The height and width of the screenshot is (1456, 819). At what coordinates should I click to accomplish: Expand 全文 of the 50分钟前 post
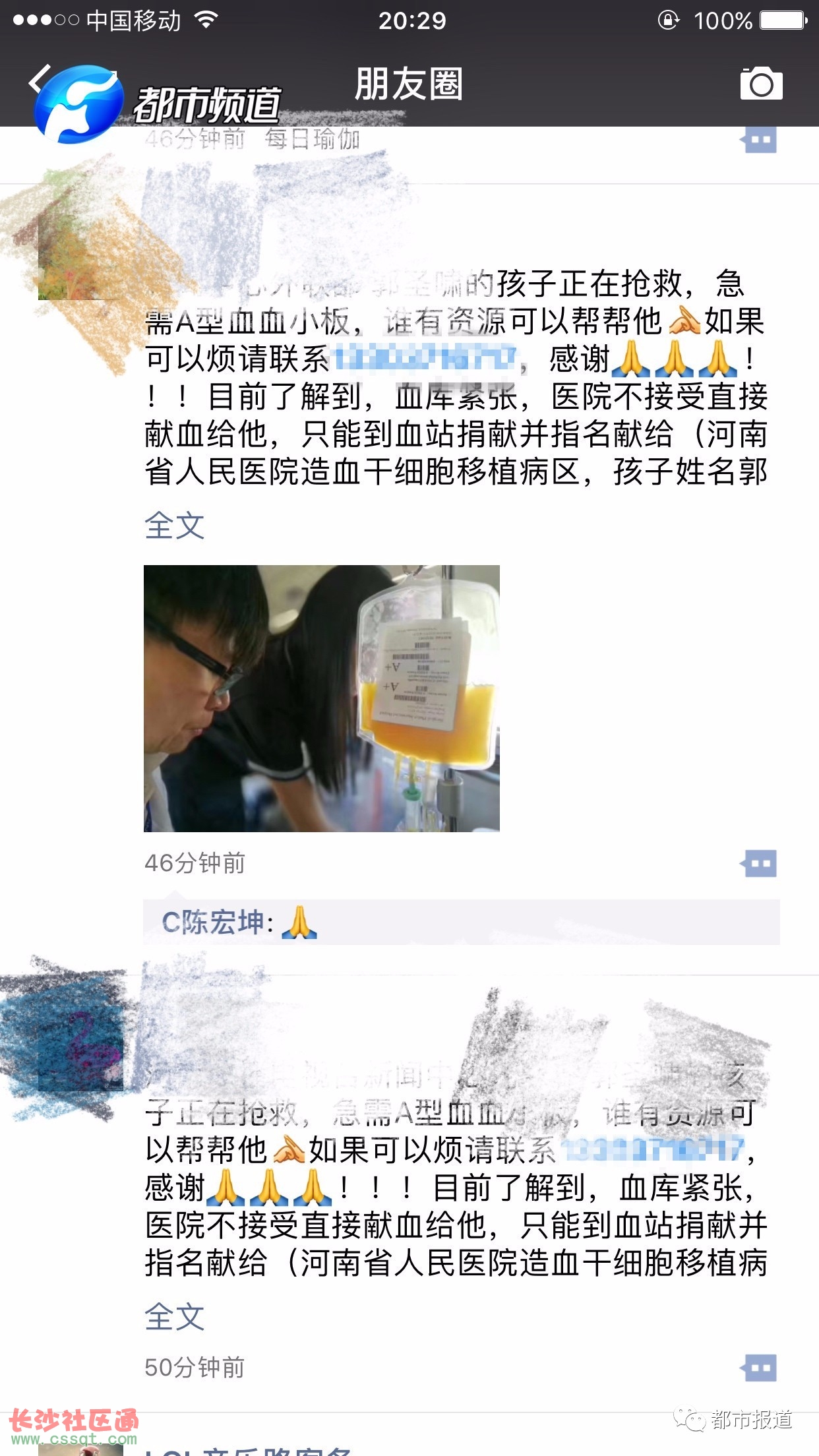coord(175,1317)
